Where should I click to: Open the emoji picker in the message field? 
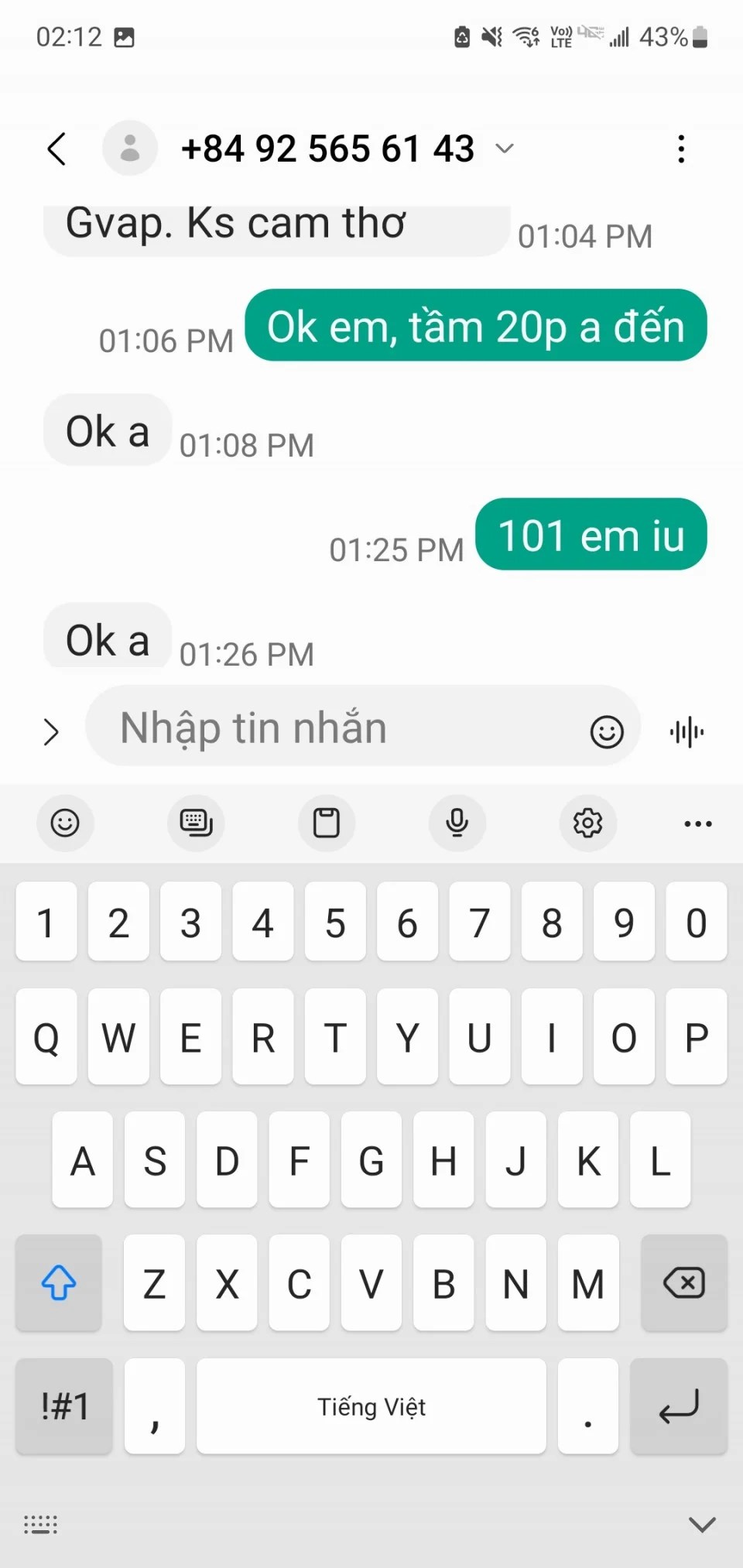click(x=607, y=731)
